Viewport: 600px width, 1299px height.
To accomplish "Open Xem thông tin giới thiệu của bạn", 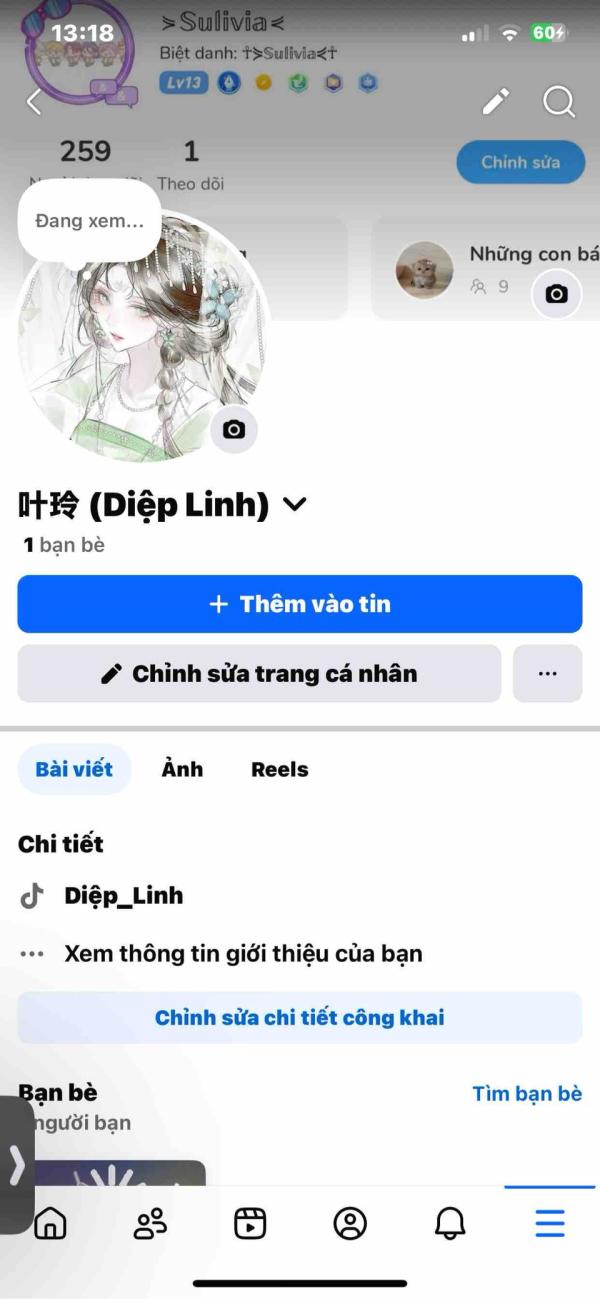I will [x=243, y=953].
